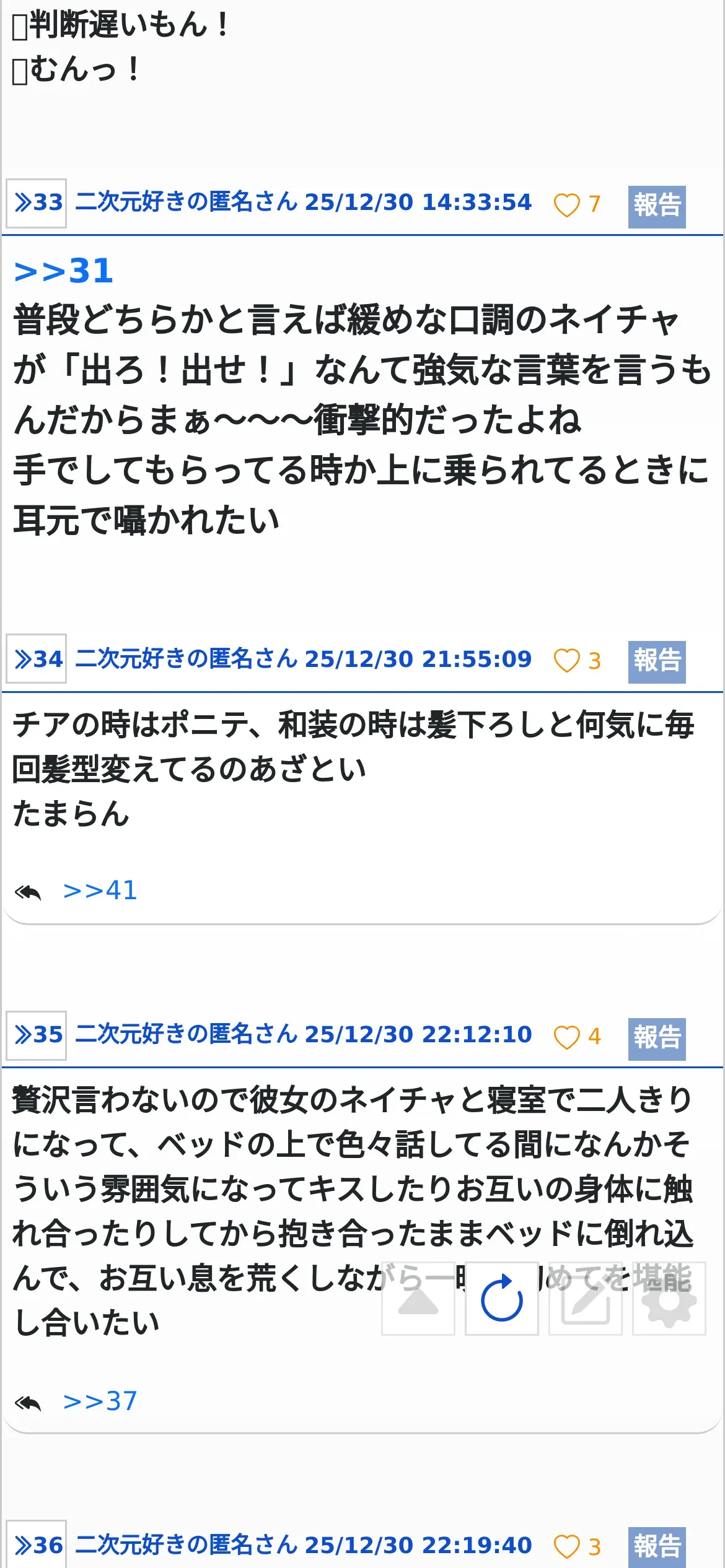Open reply link >>37 under post 35
The height and width of the screenshot is (1568, 725).
point(100,1401)
